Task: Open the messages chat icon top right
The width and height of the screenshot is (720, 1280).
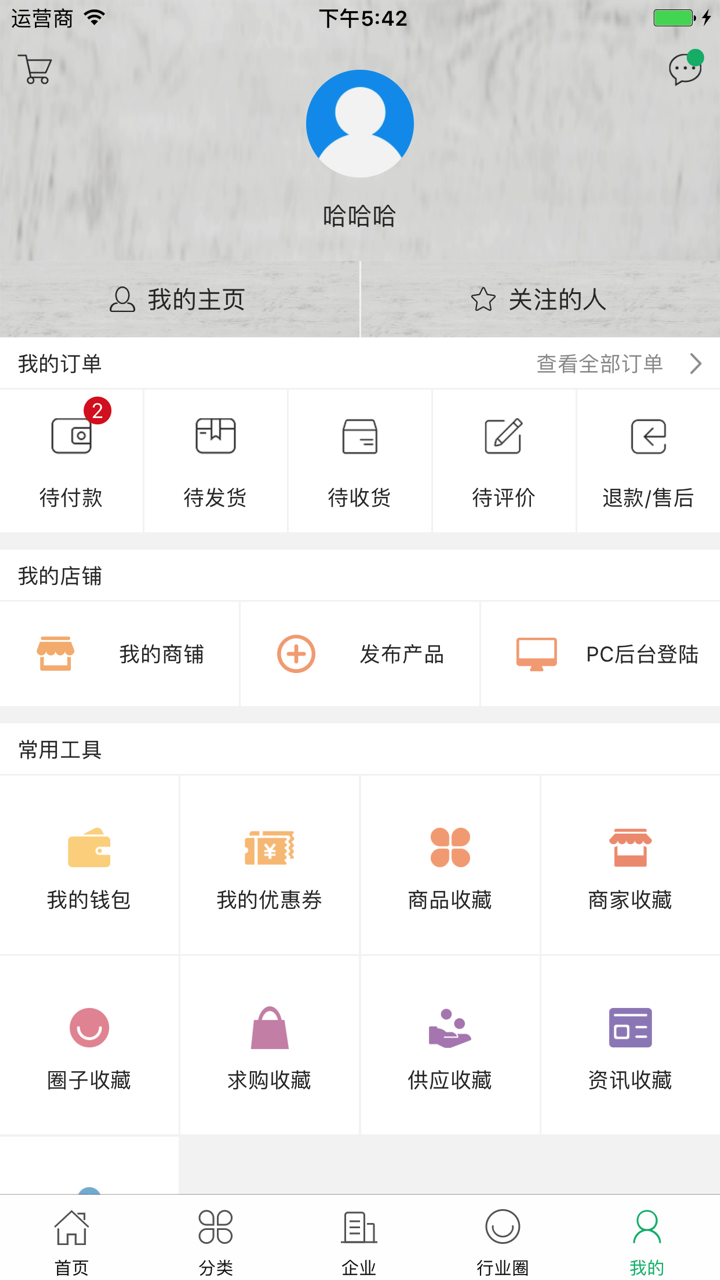Action: point(684,69)
